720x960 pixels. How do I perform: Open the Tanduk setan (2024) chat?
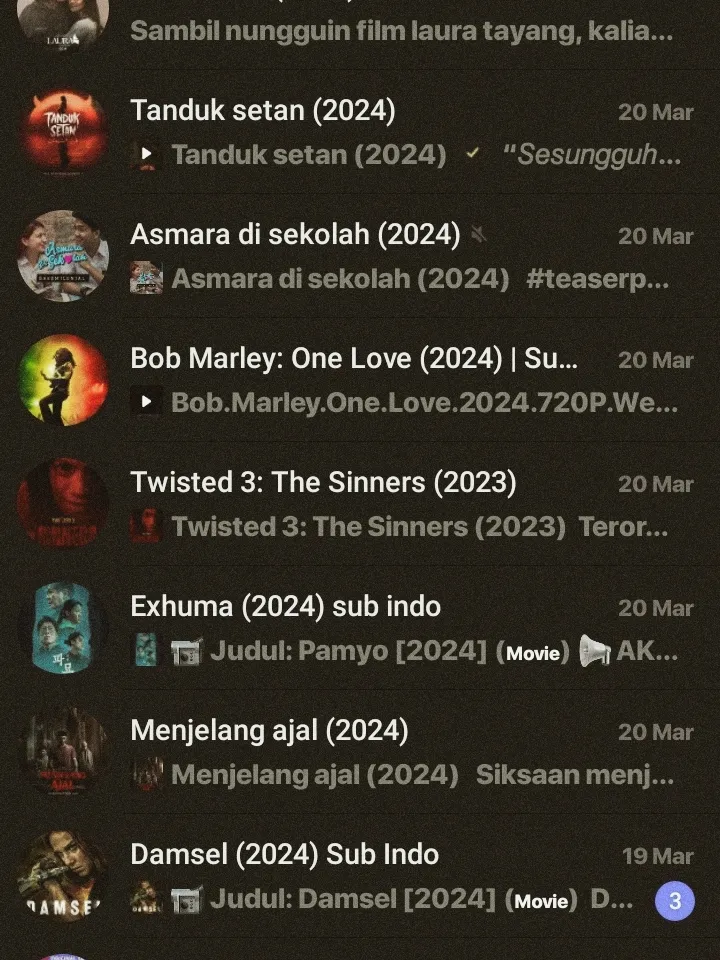pyautogui.click(x=260, y=111)
